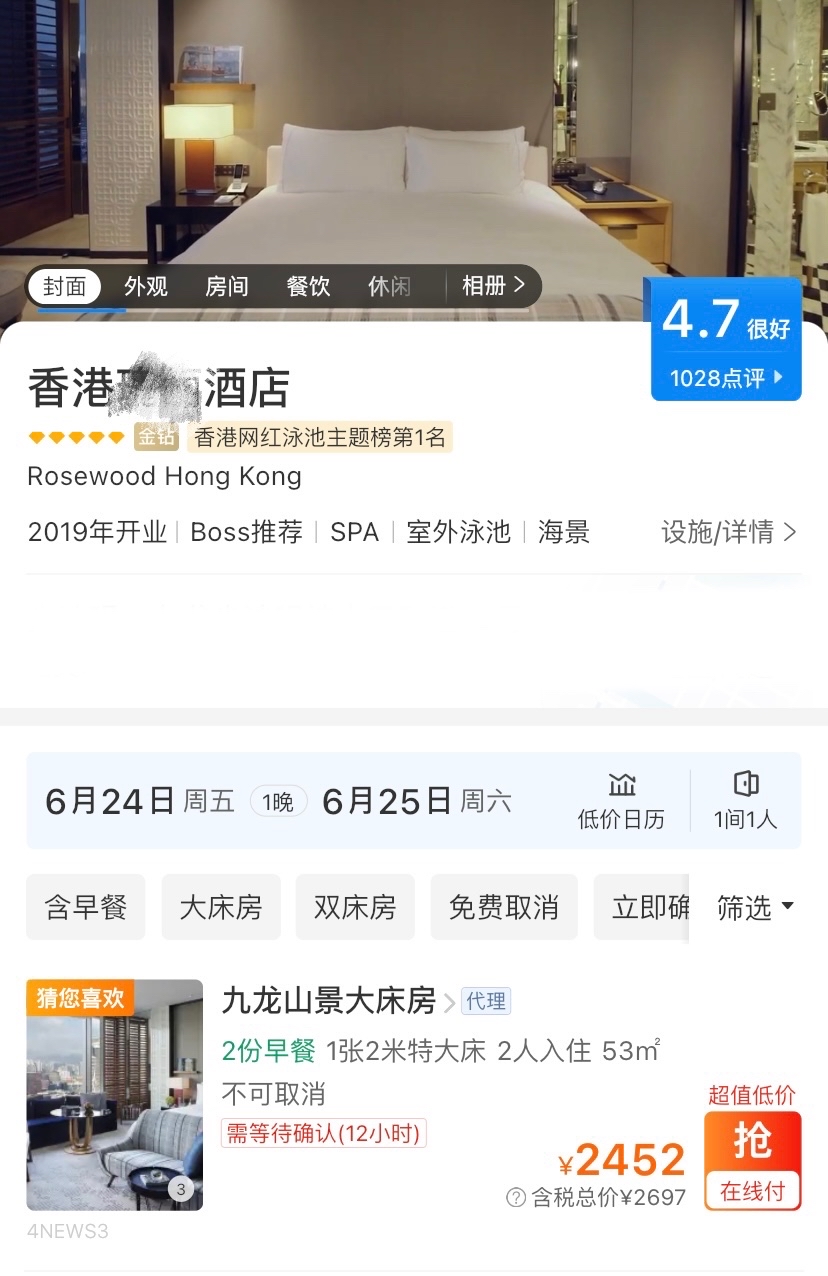Switch to the 餐饮 photo tab
Viewport: 828px width, 1276px height.
308,287
